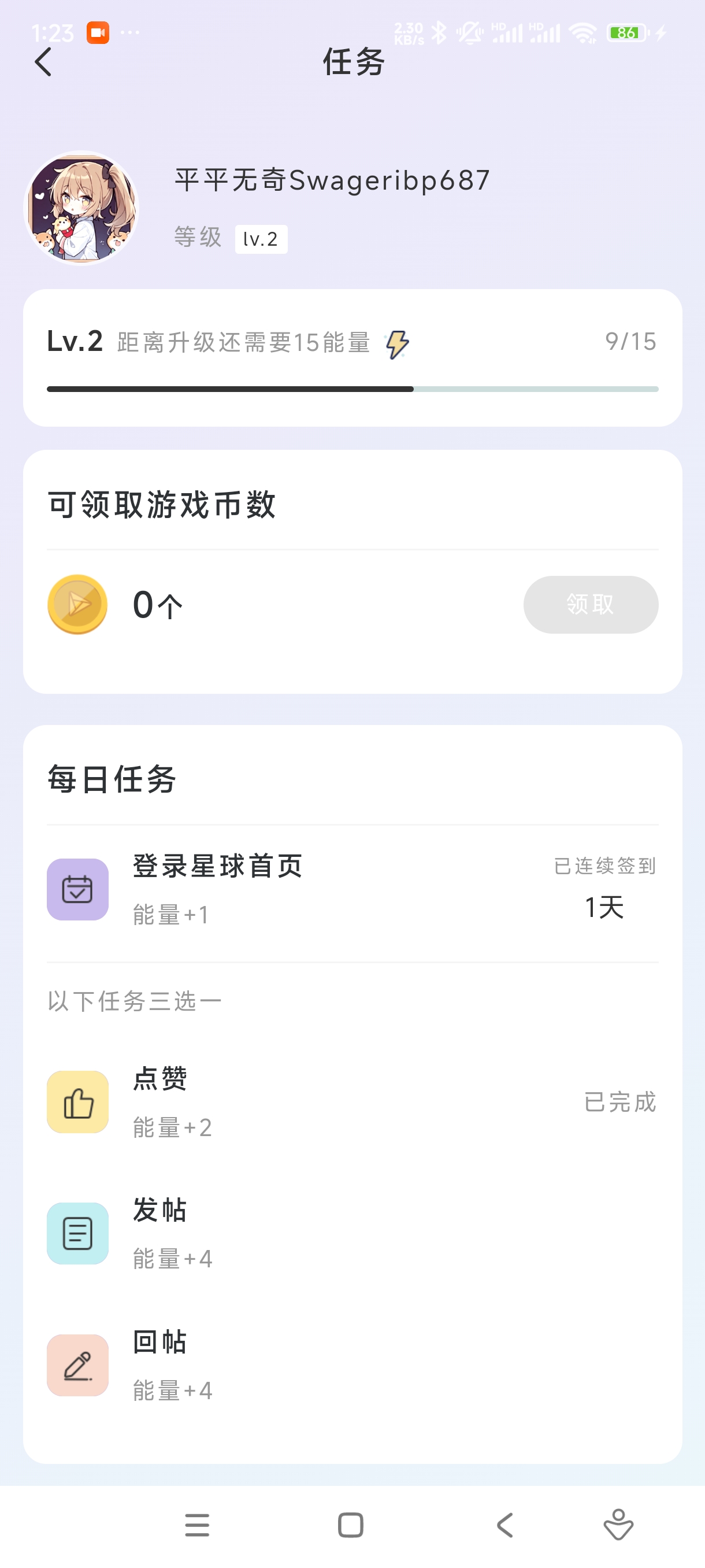The image size is (705, 1568).
Task: Go to the system home screen
Action: pos(350,1525)
